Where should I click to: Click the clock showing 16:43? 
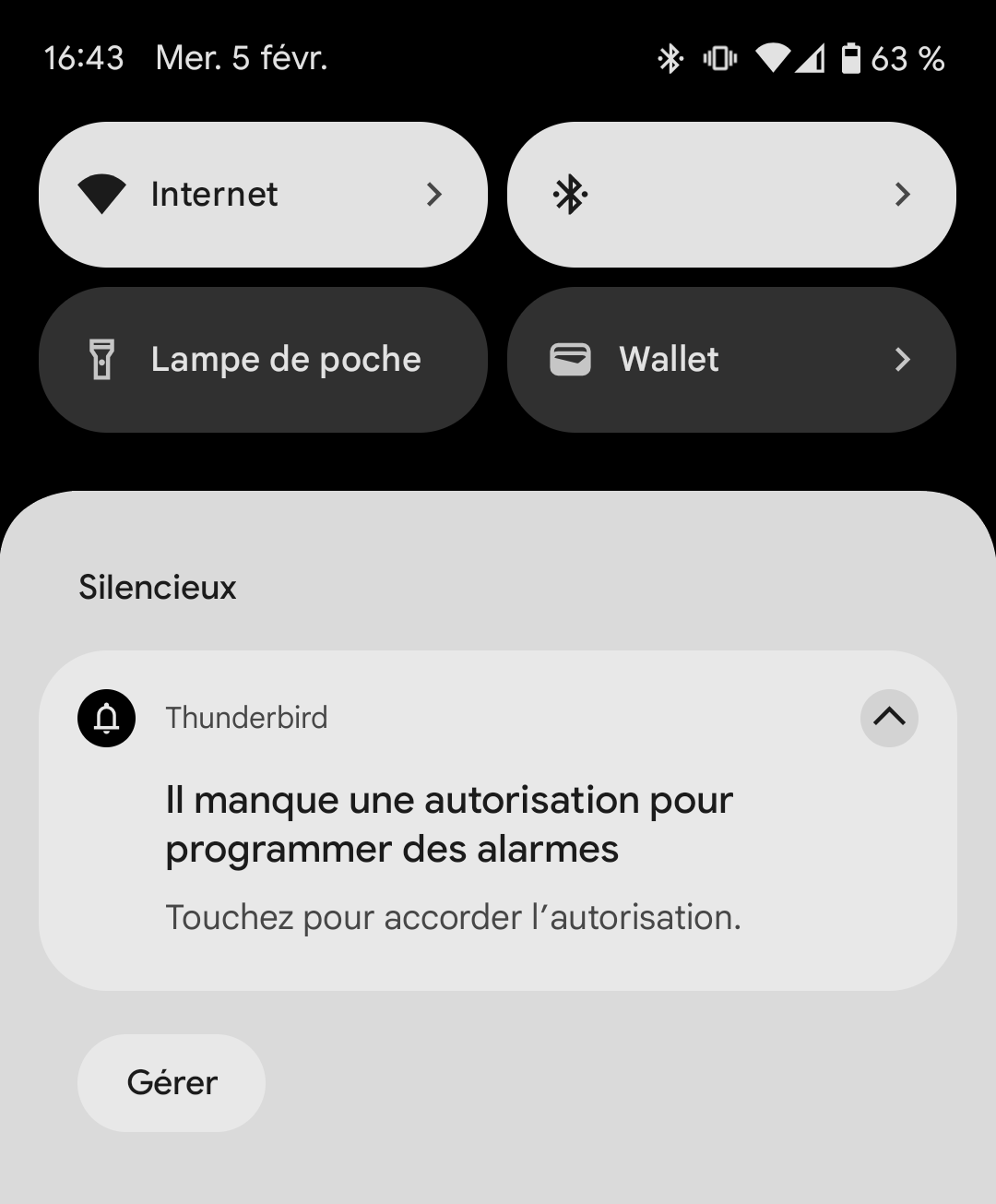click(x=86, y=58)
